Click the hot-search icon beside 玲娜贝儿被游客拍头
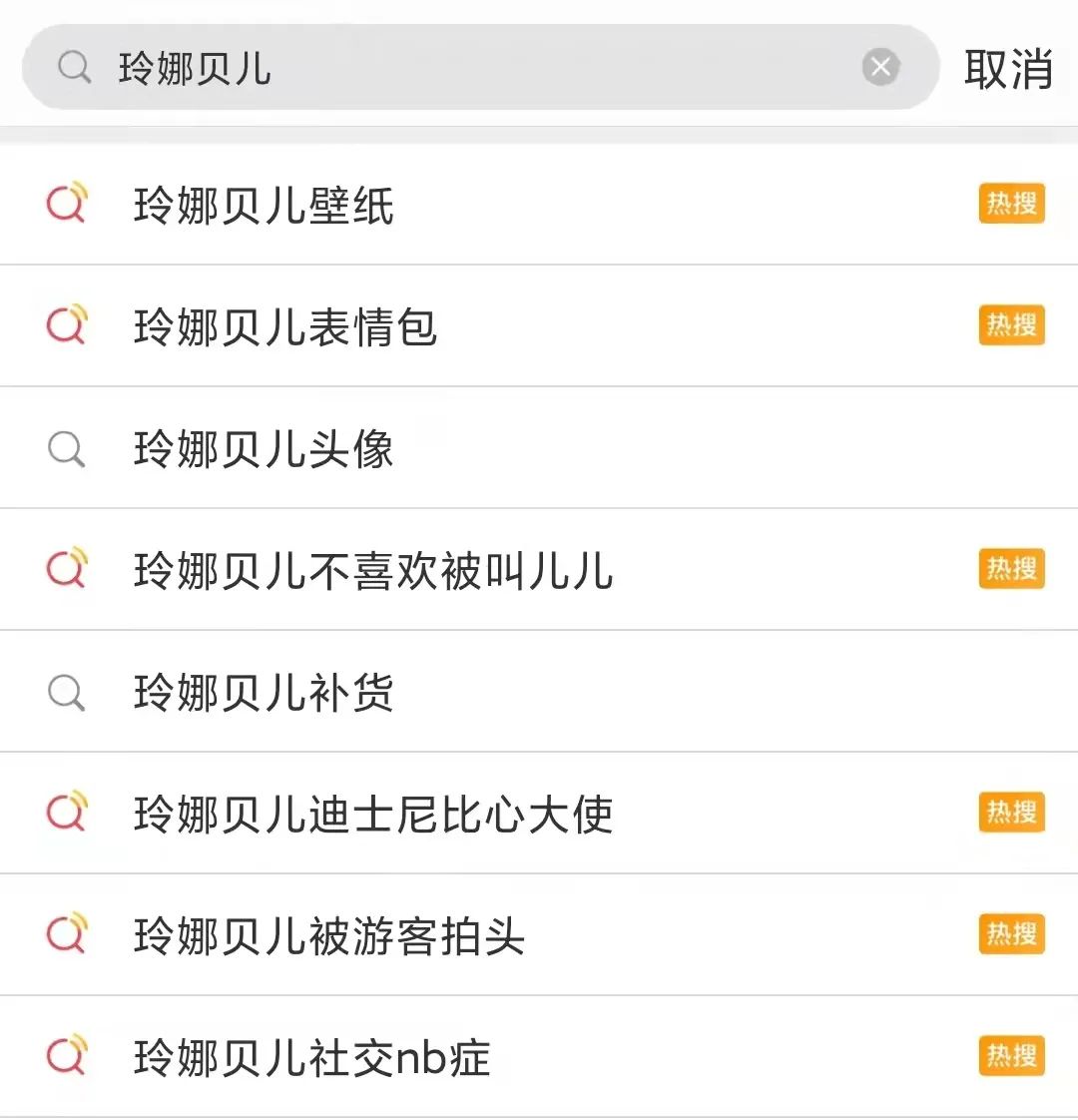The image size is (1078, 1120). coord(66,934)
